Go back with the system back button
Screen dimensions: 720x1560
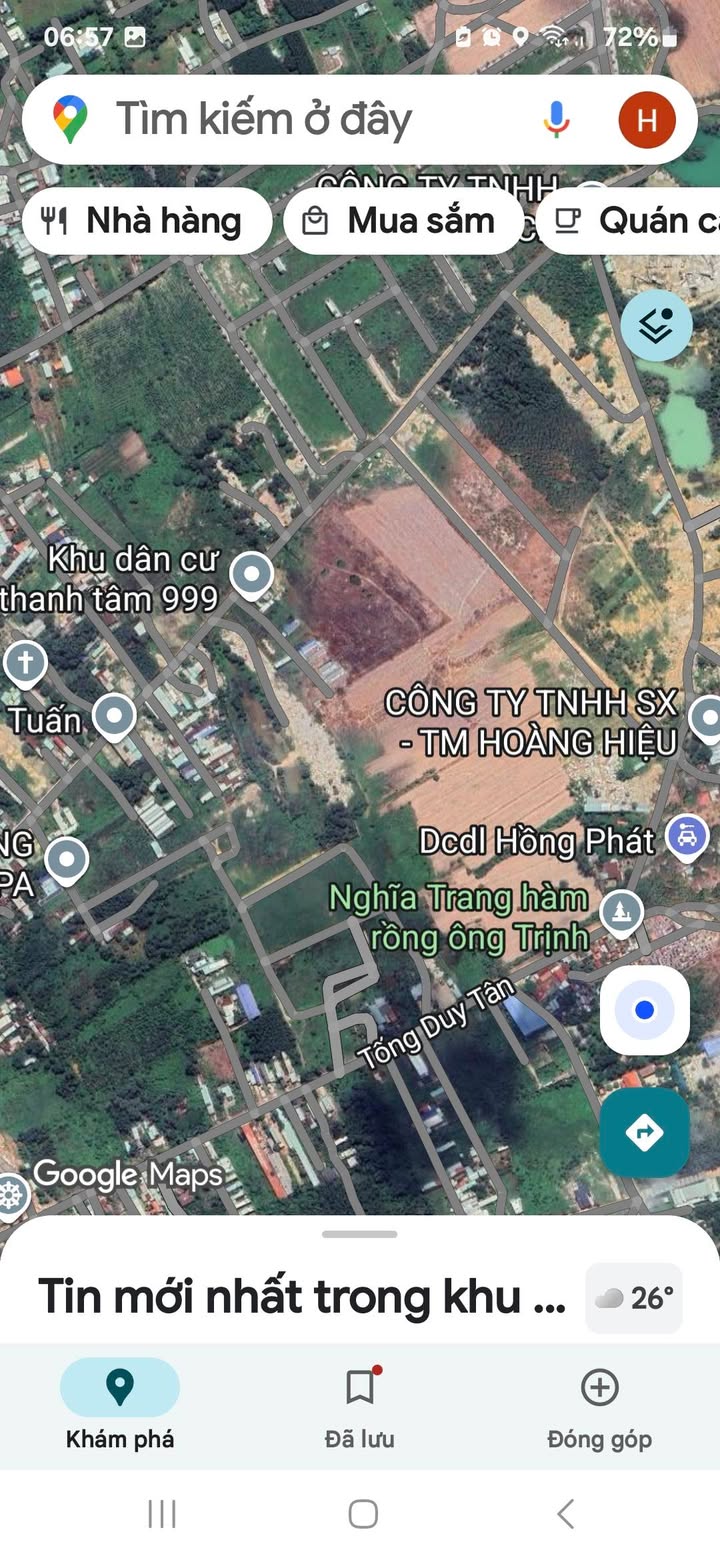point(565,1514)
